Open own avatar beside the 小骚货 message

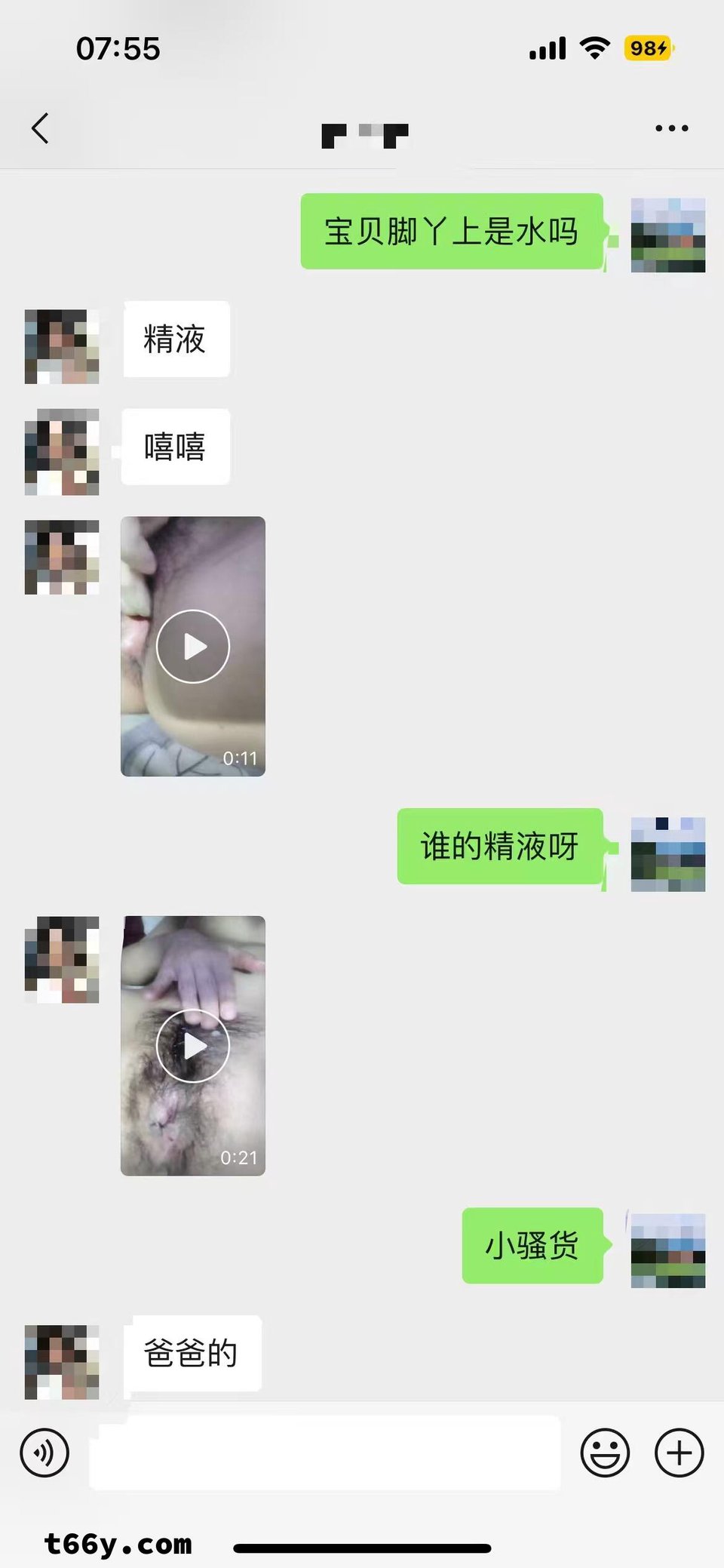click(x=667, y=1250)
